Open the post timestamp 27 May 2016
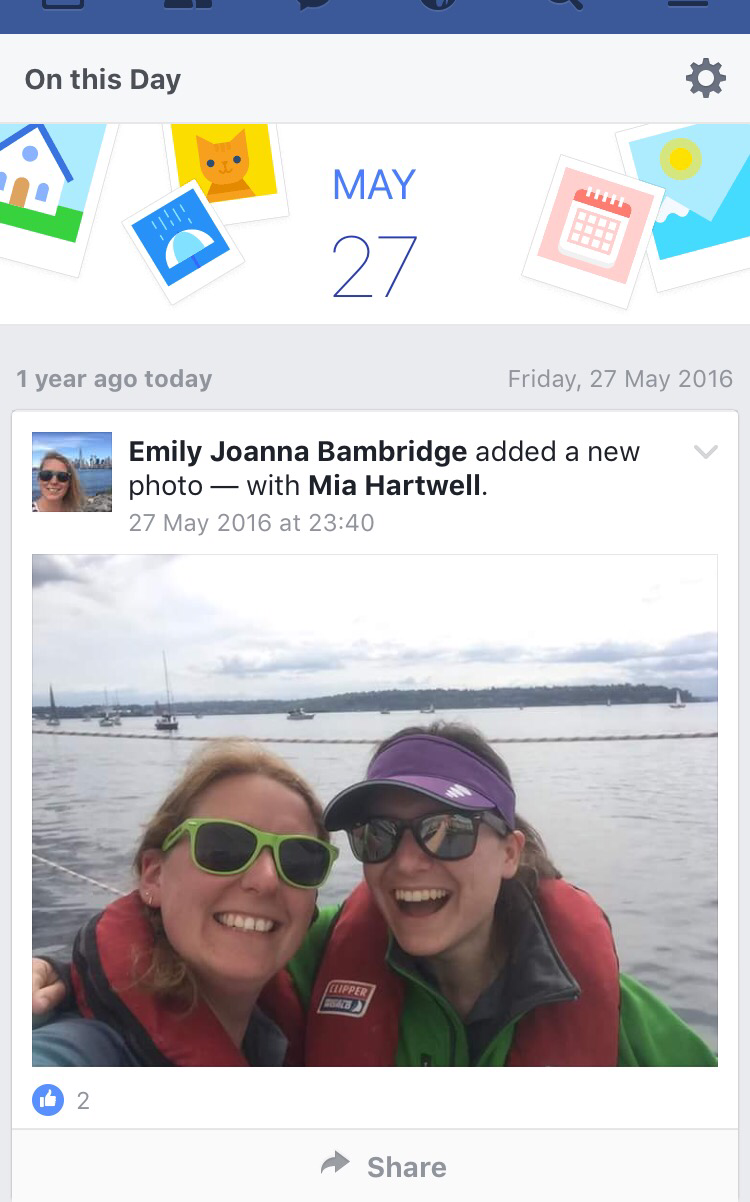The image size is (750, 1202). pyautogui.click(x=251, y=522)
